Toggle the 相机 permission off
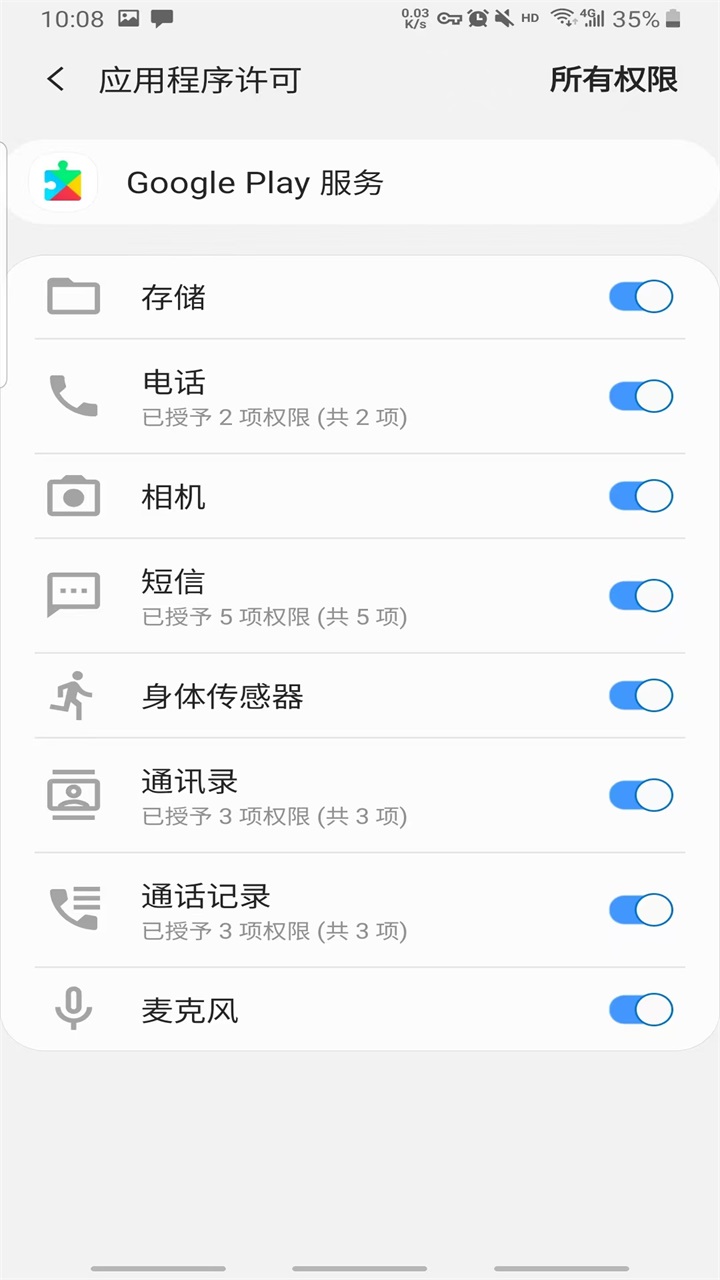This screenshot has width=720, height=1280. pos(641,496)
